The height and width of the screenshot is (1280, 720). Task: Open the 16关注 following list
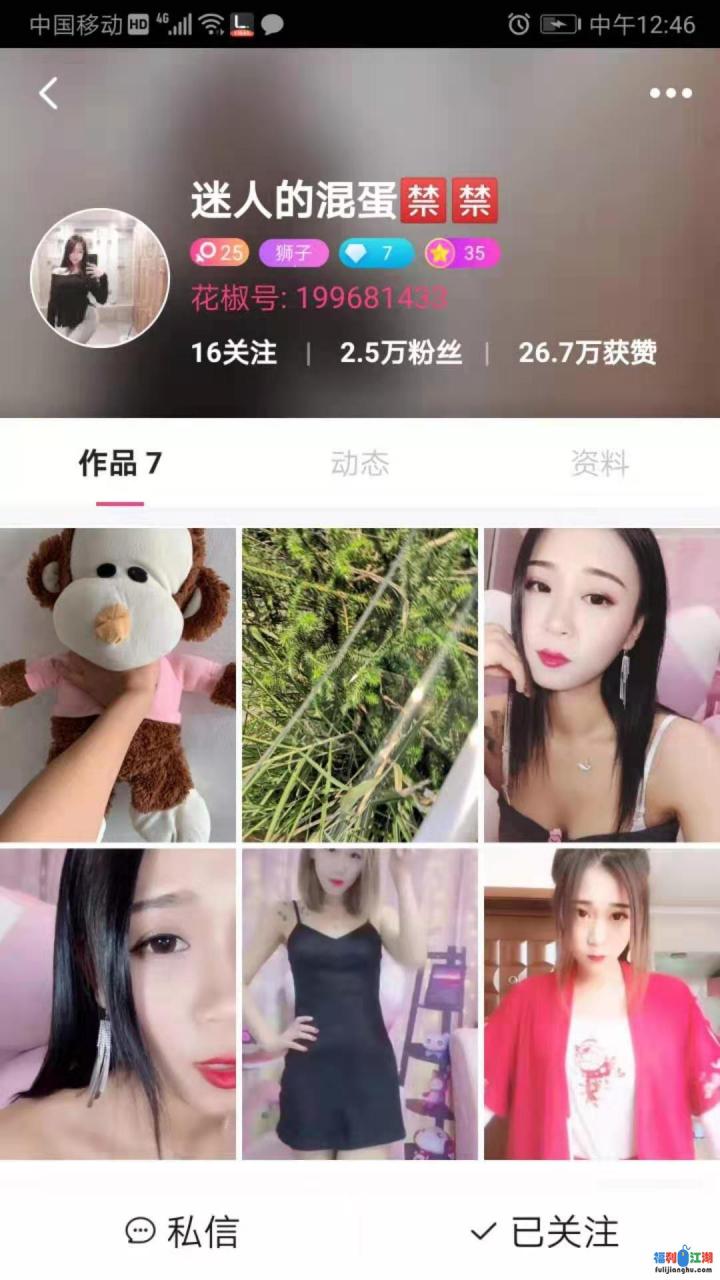234,352
